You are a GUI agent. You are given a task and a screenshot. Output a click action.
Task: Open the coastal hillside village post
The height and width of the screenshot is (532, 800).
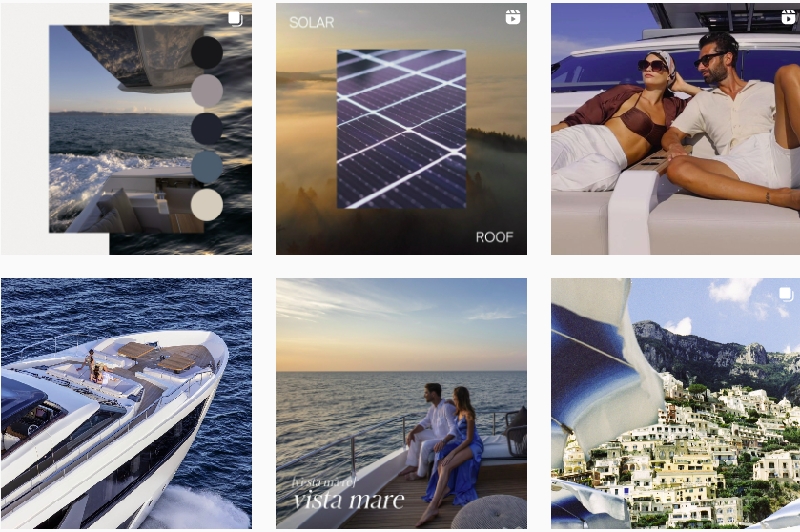click(675, 404)
